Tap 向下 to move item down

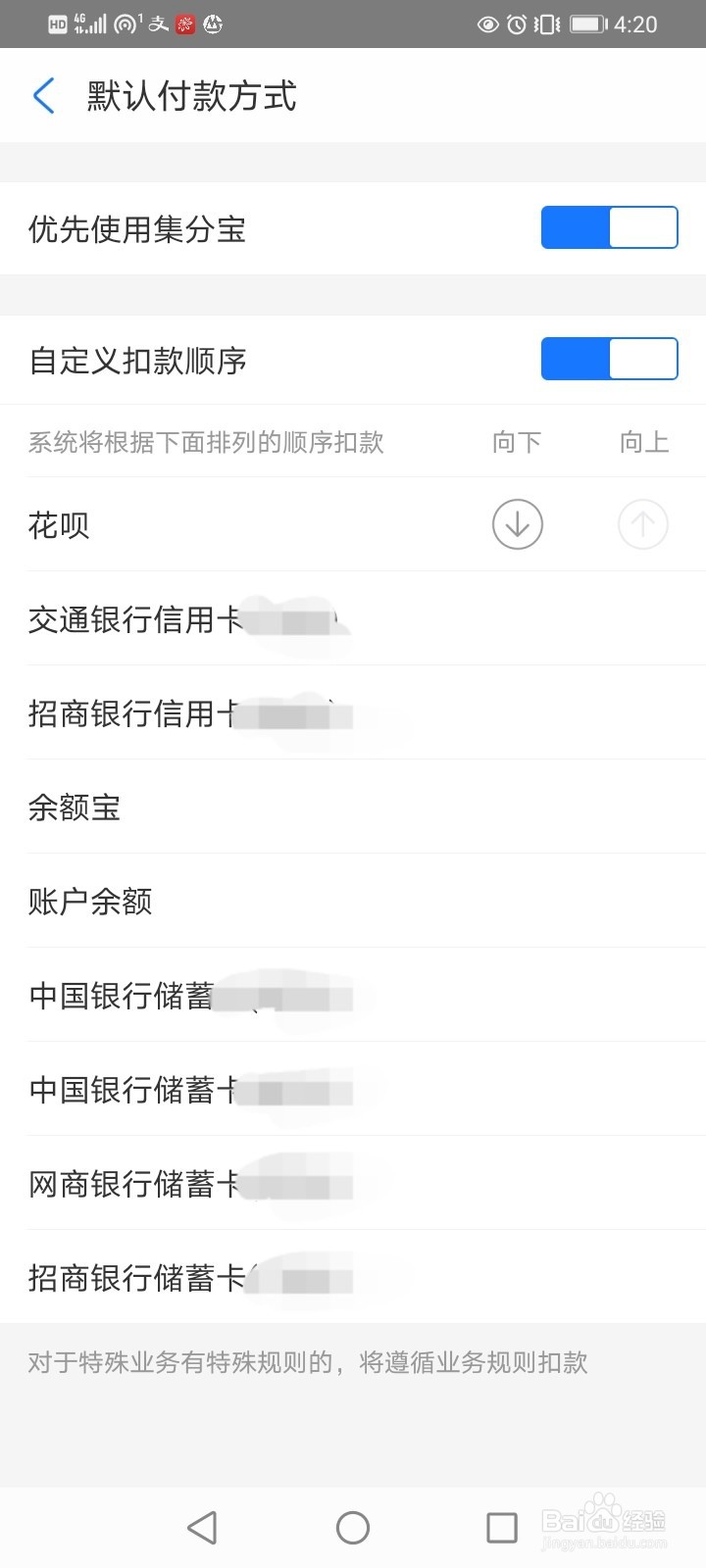click(x=516, y=442)
